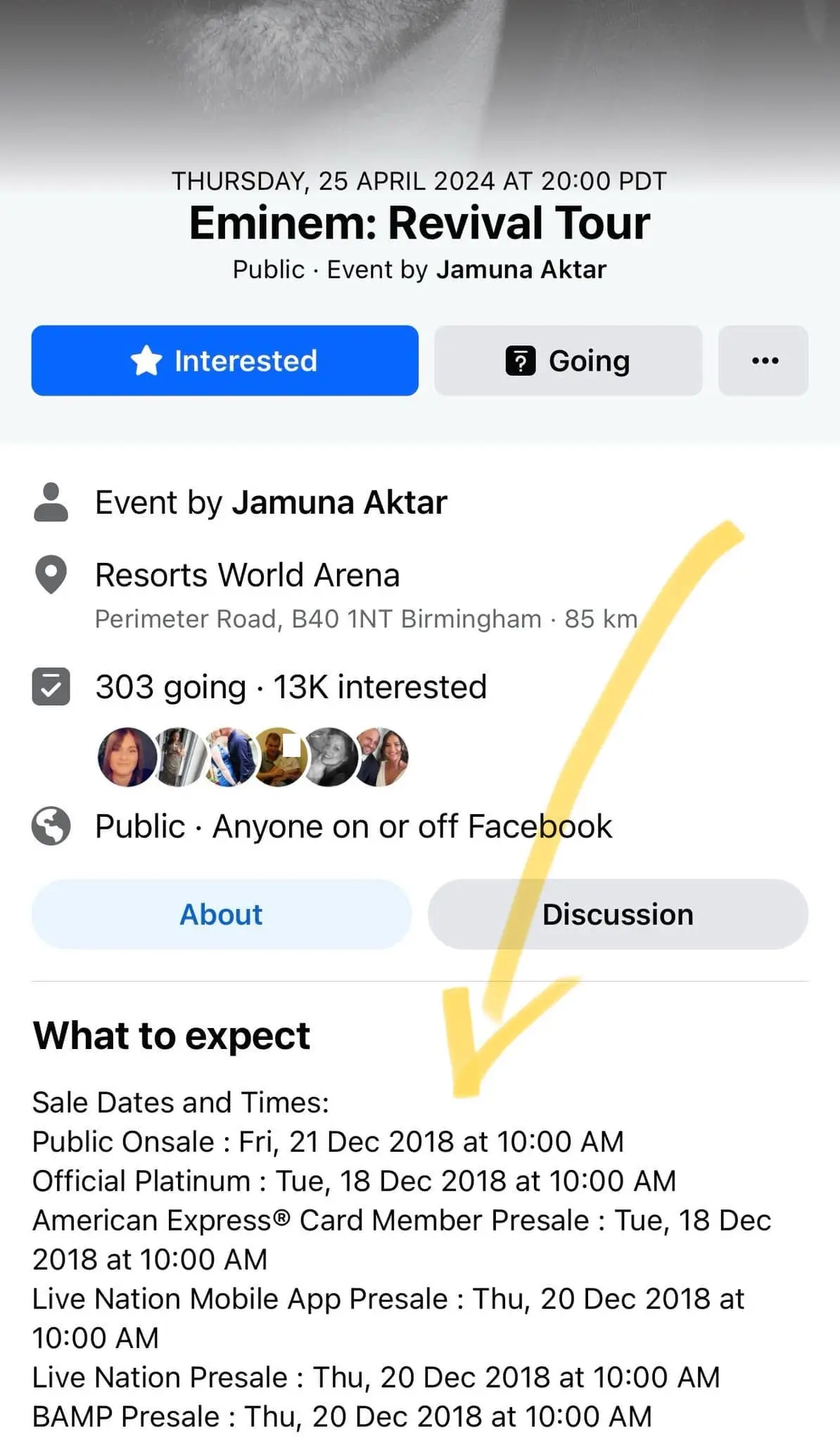Open the Resorts World Arena location

click(247, 576)
